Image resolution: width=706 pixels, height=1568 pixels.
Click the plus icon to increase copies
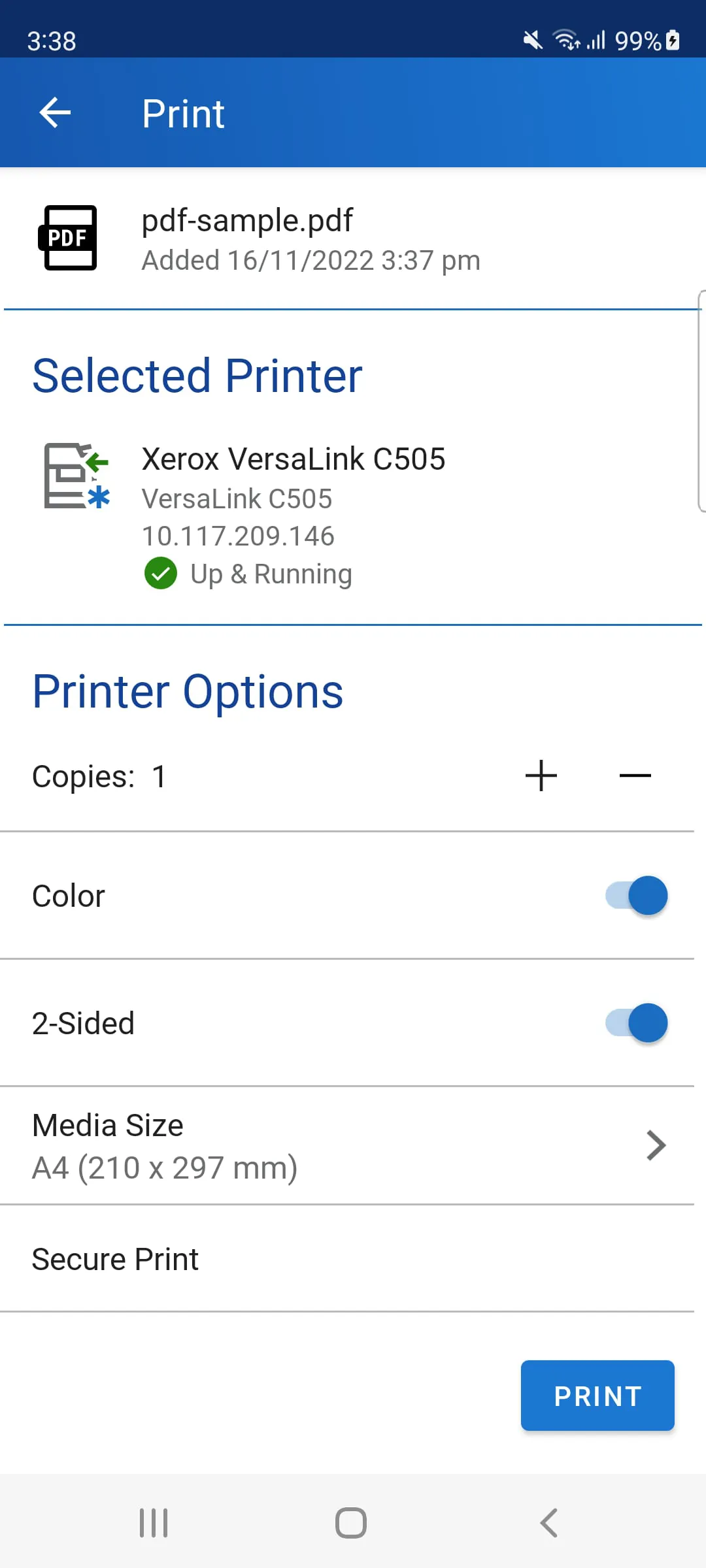541,776
